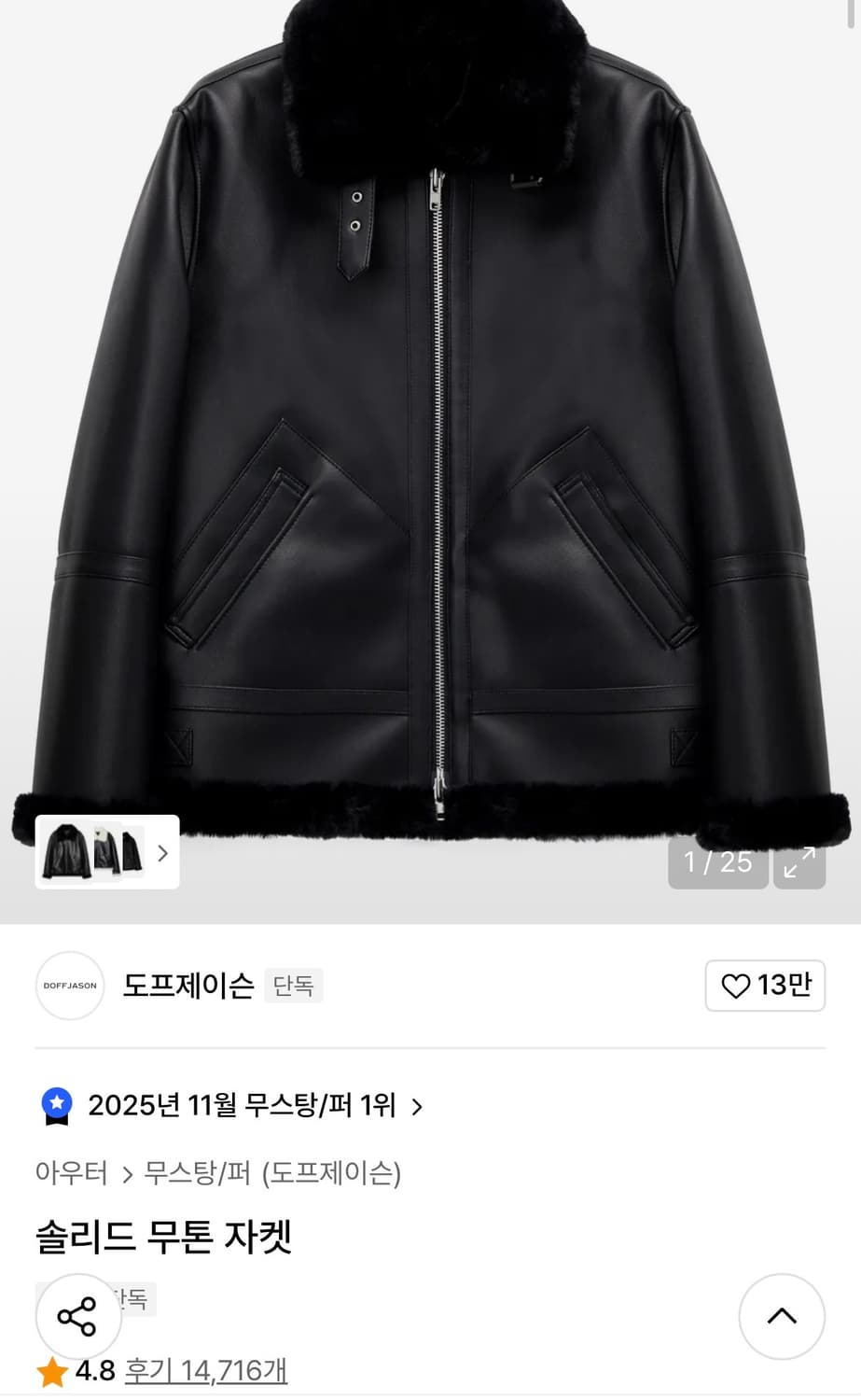Toggle like on this product
Image resolution: width=861 pixels, height=1400 pixels.
coord(765,986)
